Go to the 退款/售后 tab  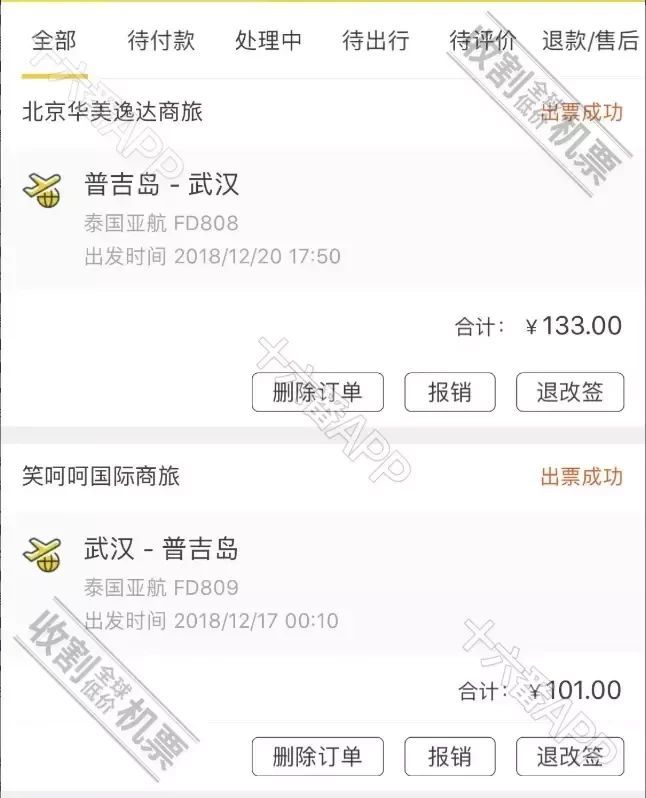pos(590,41)
